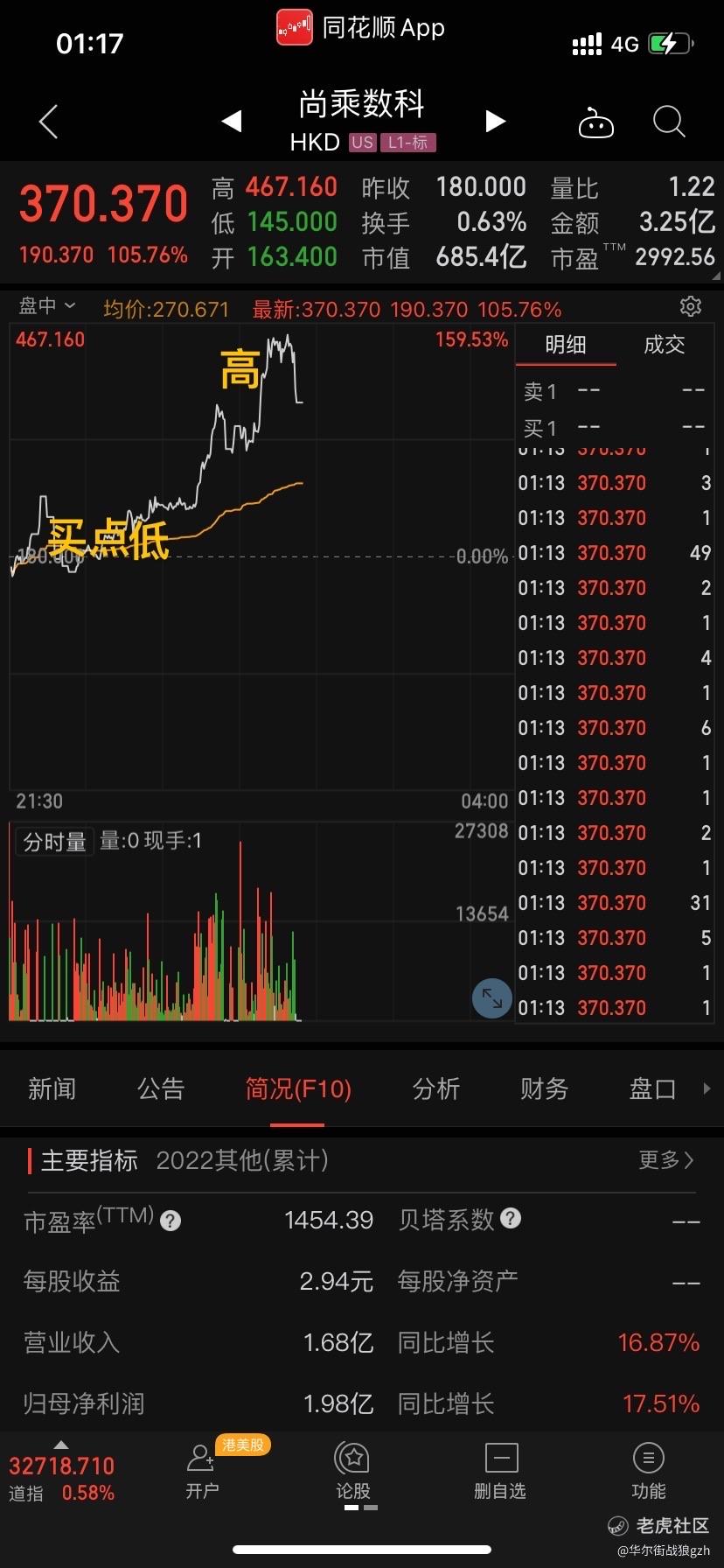Go back to the previous page
The width and height of the screenshot is (724, 1568).
pos(49,122)
